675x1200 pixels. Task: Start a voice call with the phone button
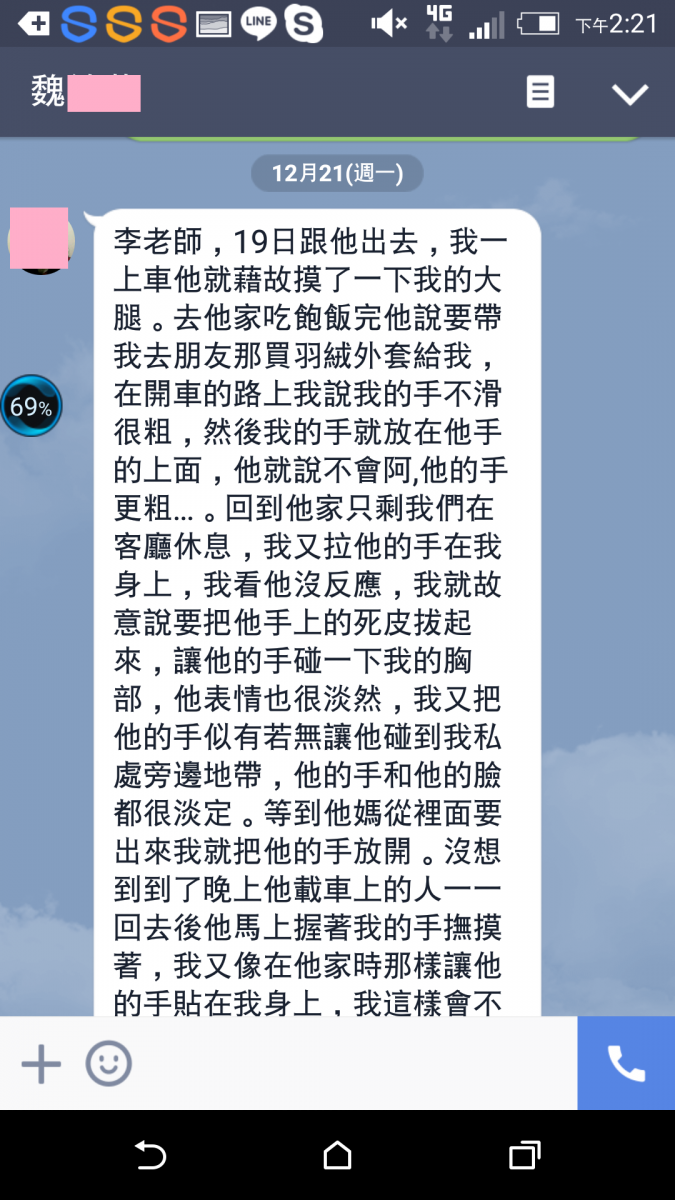(x=626, y=1063)
